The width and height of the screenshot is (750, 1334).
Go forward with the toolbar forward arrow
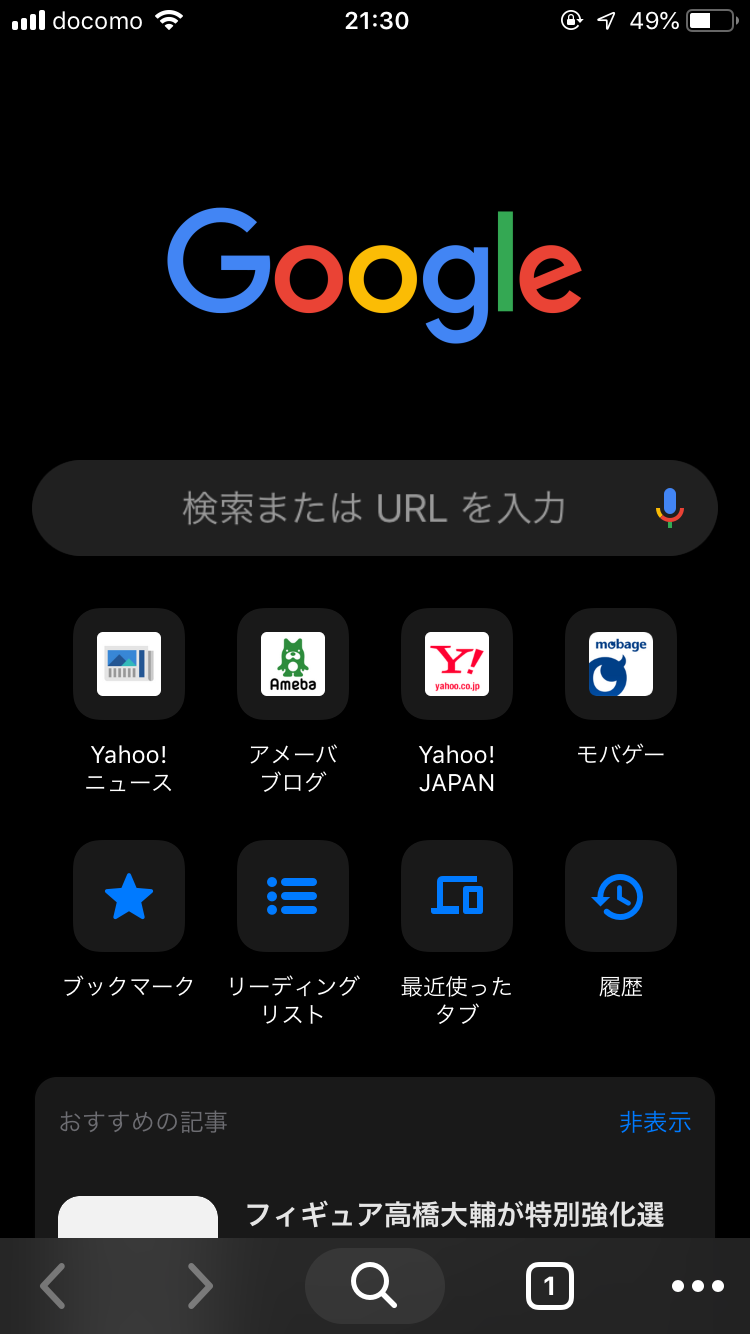pyautogui.click(x=200, y=1286)
